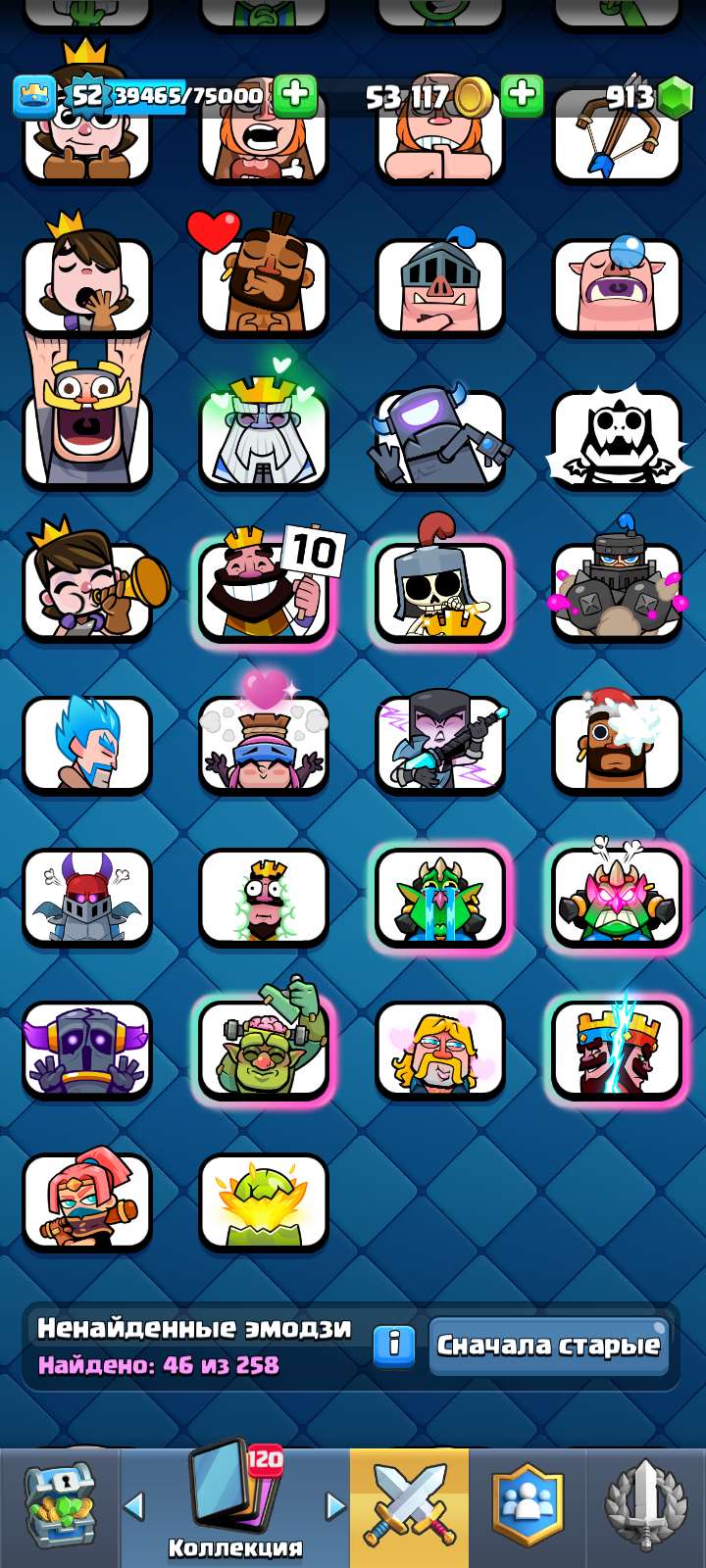
Task: Open the gems shop
Action: tap(674, 97)
